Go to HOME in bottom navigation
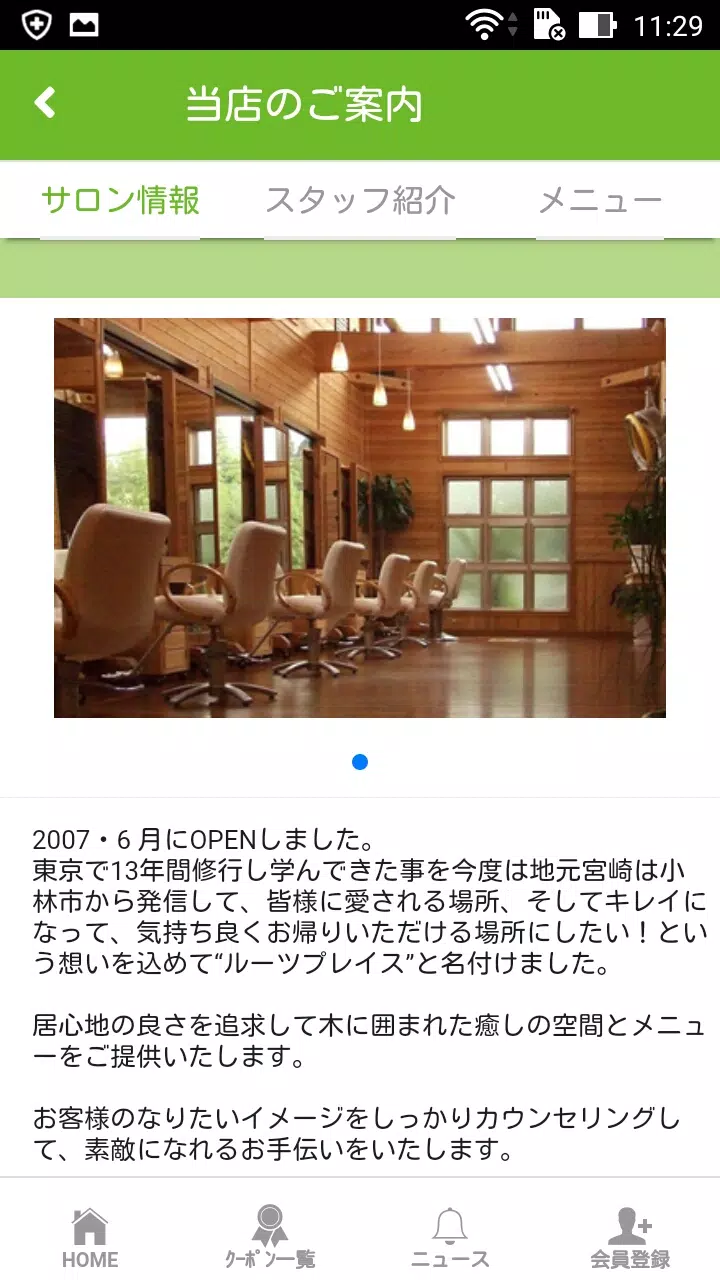 90,1237
